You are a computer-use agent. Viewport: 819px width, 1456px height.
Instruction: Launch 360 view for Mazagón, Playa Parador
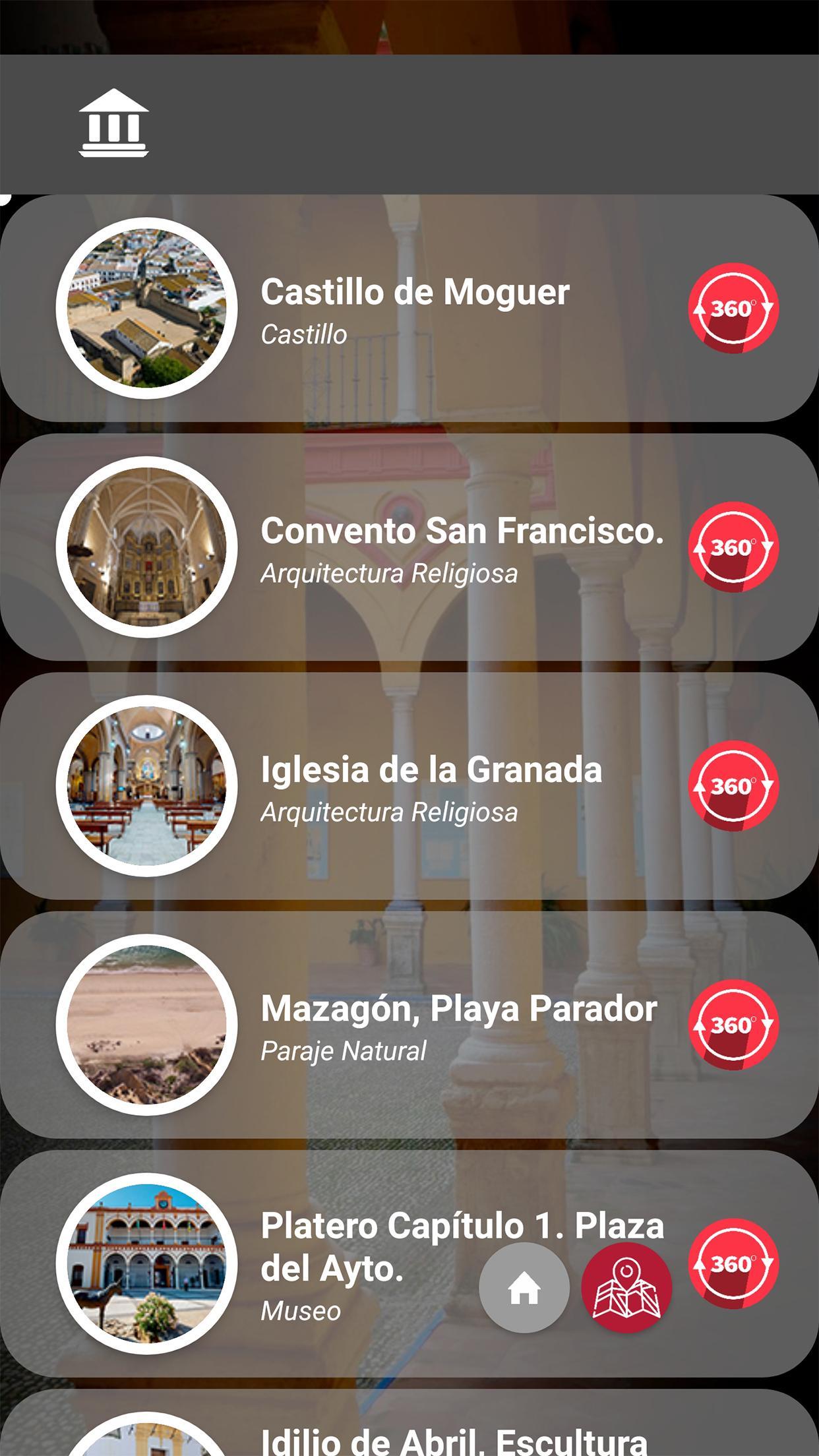733,1024
